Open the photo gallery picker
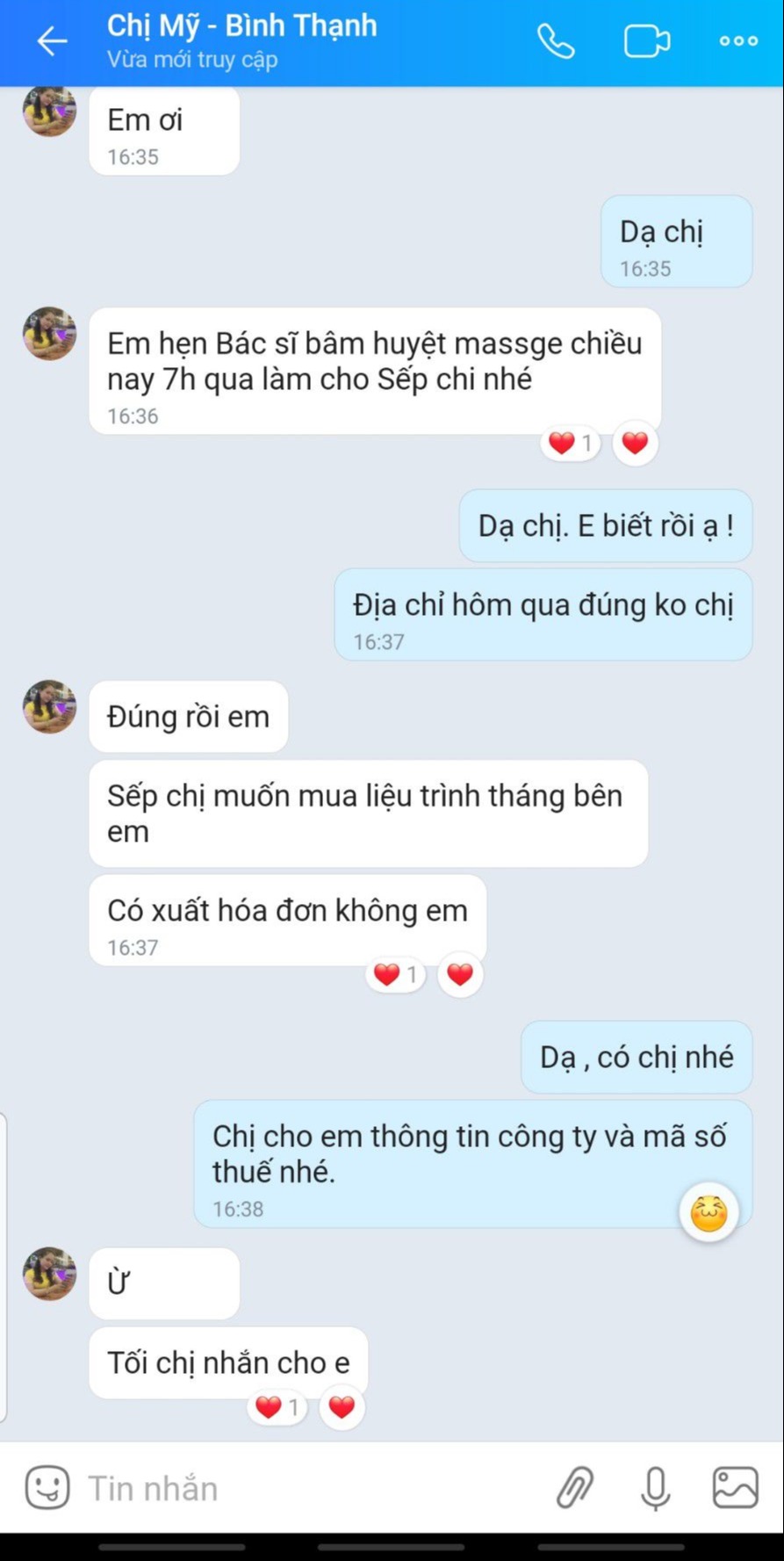 [734, 1487]
